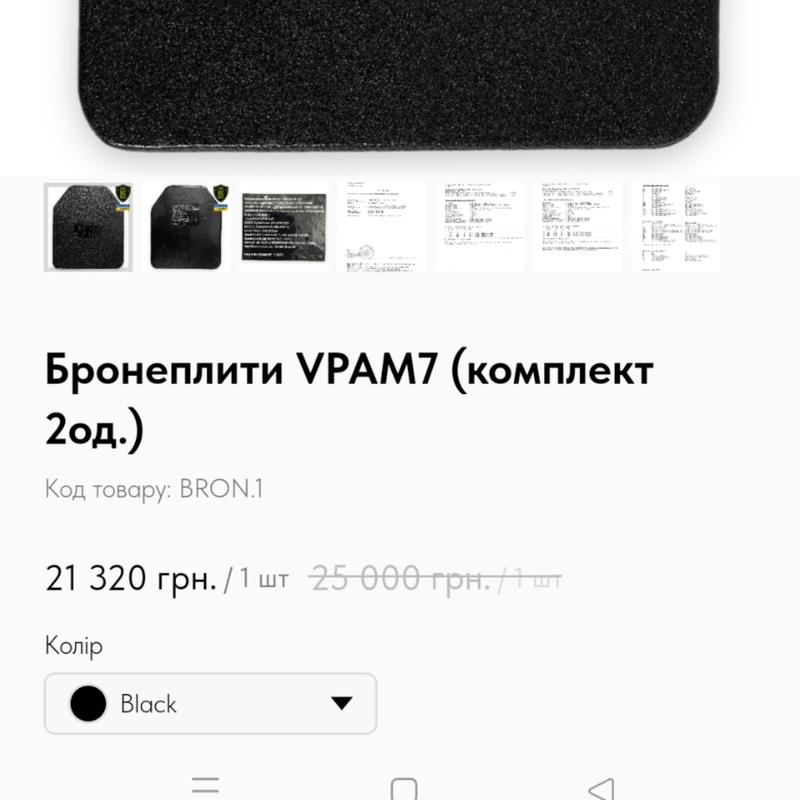
Task: Open the fourth thumbnail, a certificate document
Action: click(382, 227)
